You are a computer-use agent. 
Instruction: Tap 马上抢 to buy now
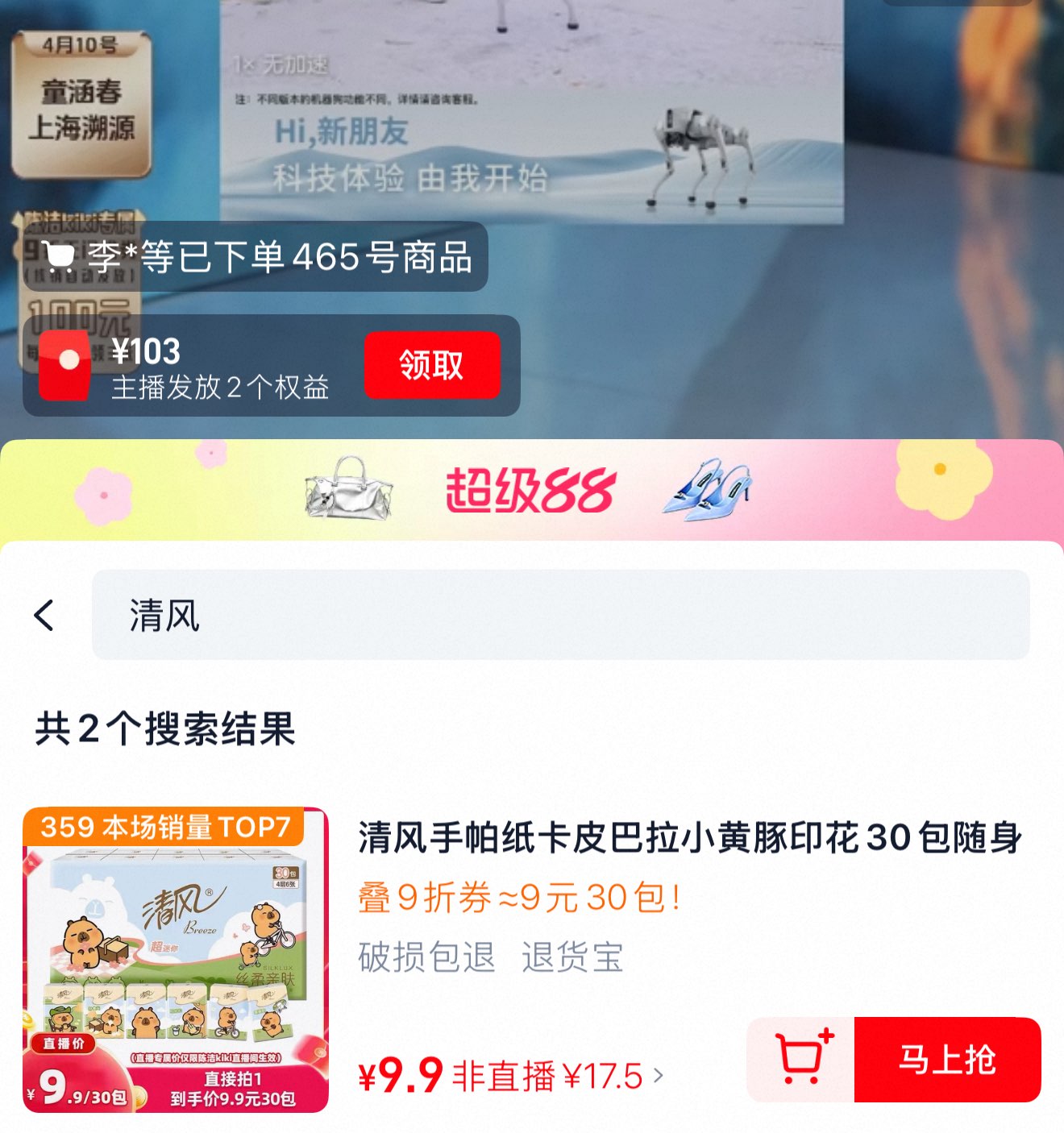coord(947,1059)
